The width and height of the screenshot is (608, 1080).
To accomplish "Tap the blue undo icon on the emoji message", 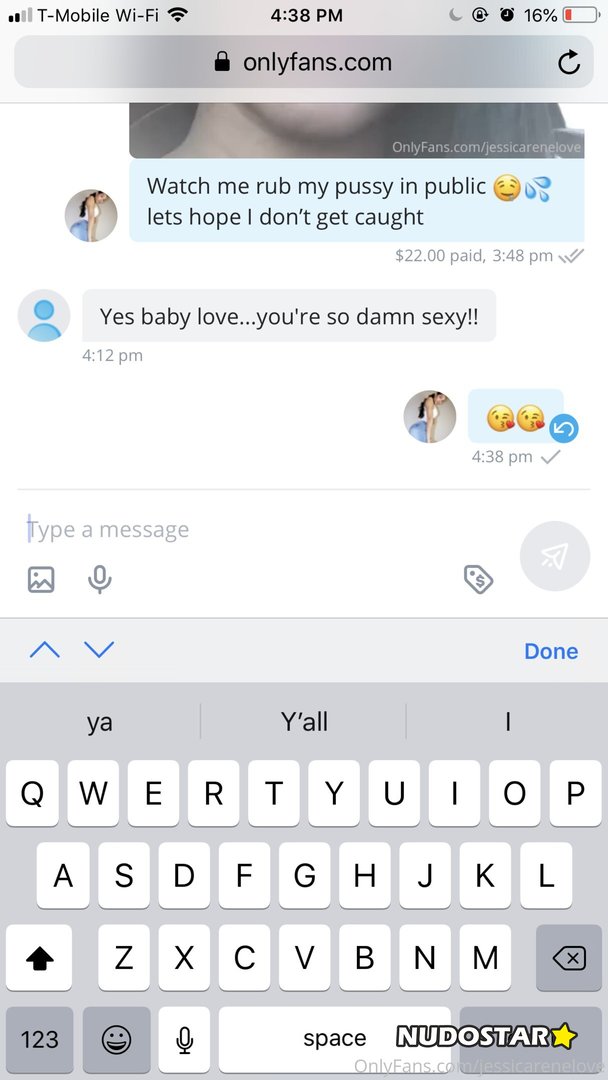I will (564, 429).
